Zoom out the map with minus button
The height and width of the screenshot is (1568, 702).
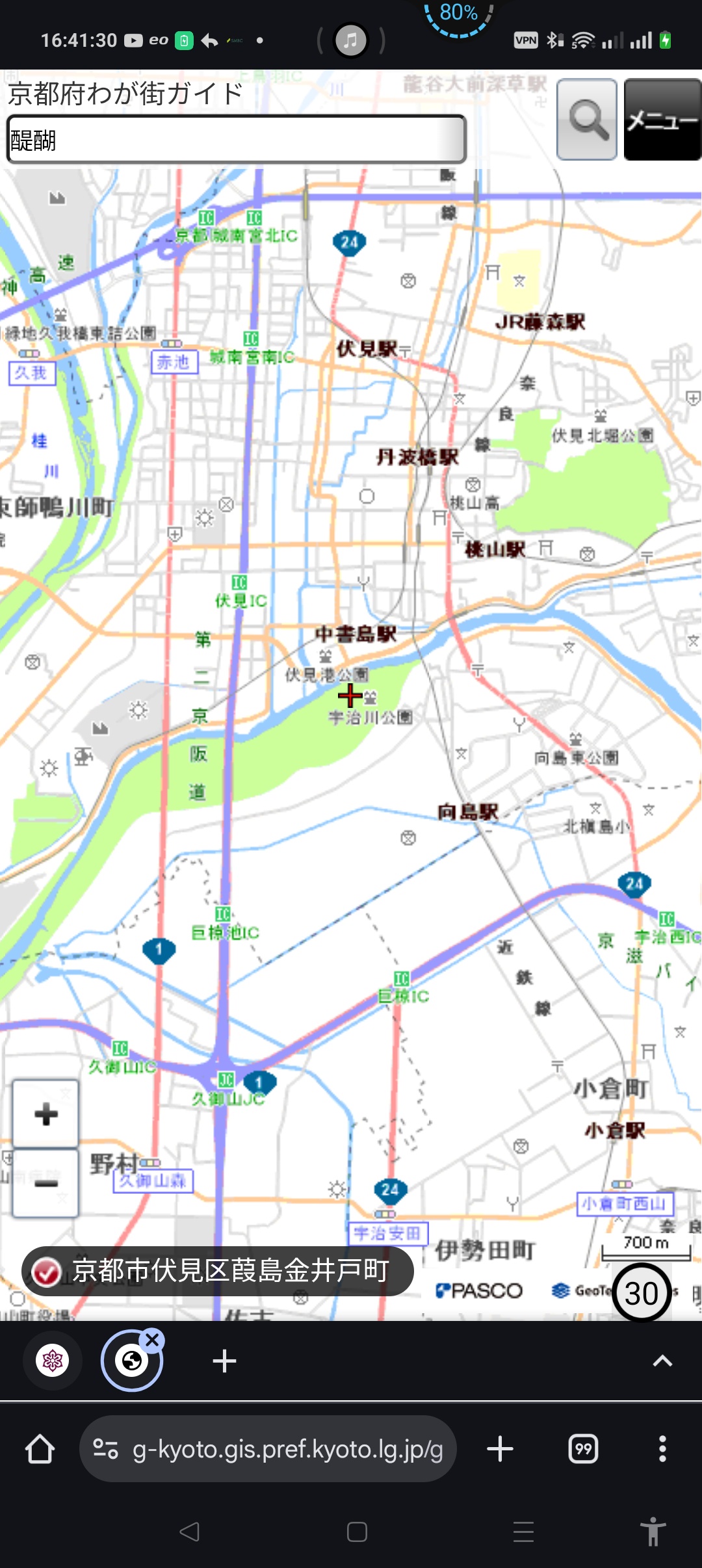(x=45, y=1183)
